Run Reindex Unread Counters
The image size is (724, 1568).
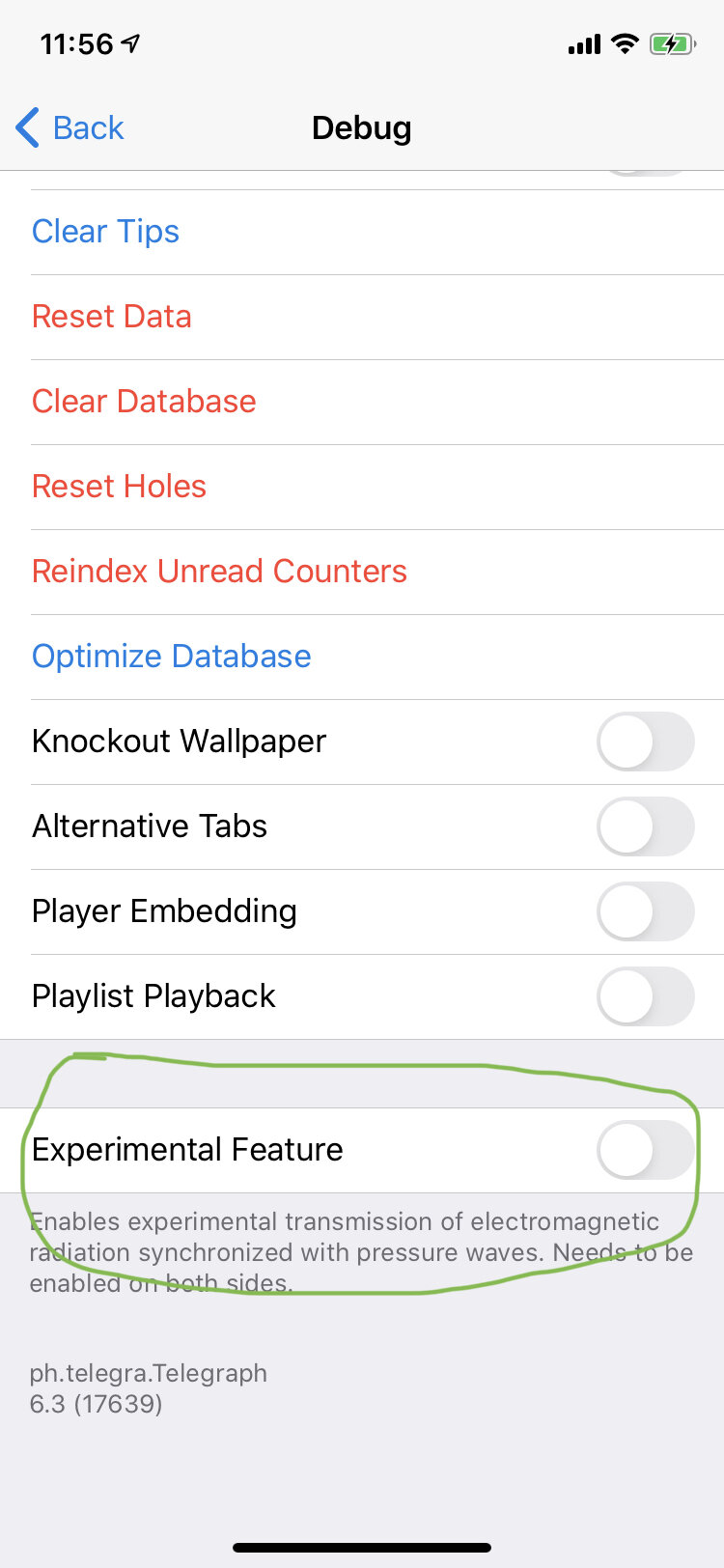click(x=362, y=572)
